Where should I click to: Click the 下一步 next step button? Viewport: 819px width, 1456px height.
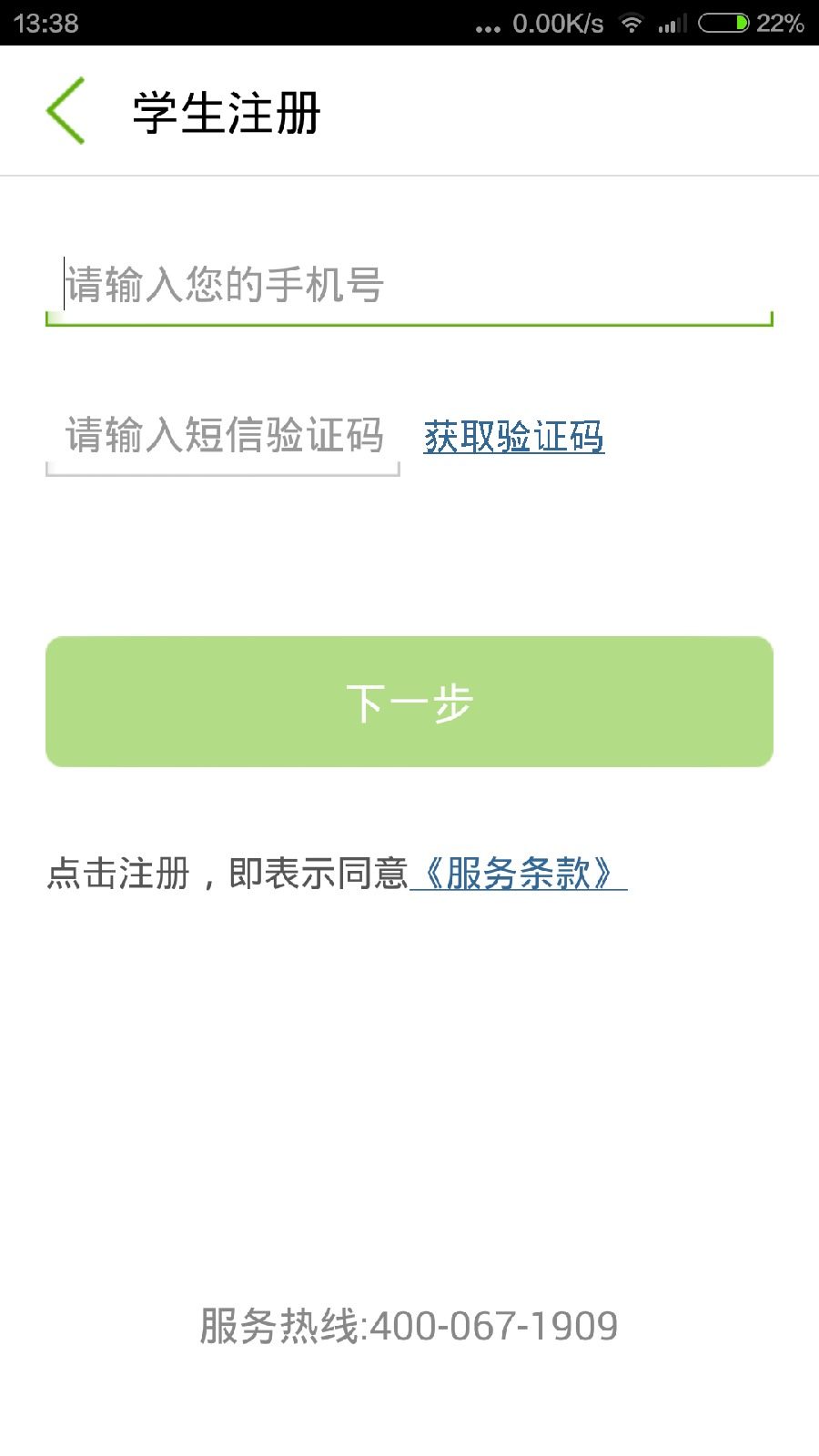(409, 702)
